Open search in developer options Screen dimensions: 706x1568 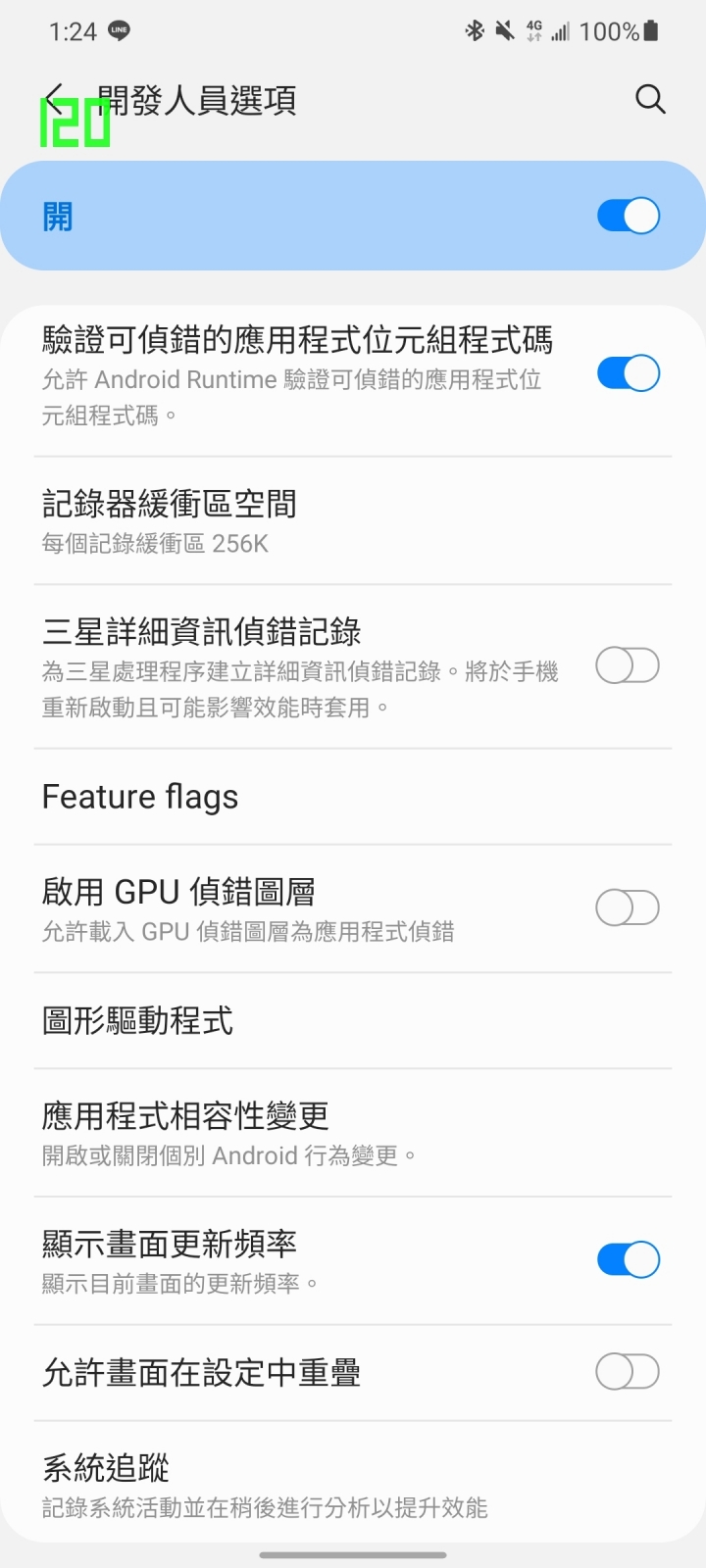coord(650,99)
